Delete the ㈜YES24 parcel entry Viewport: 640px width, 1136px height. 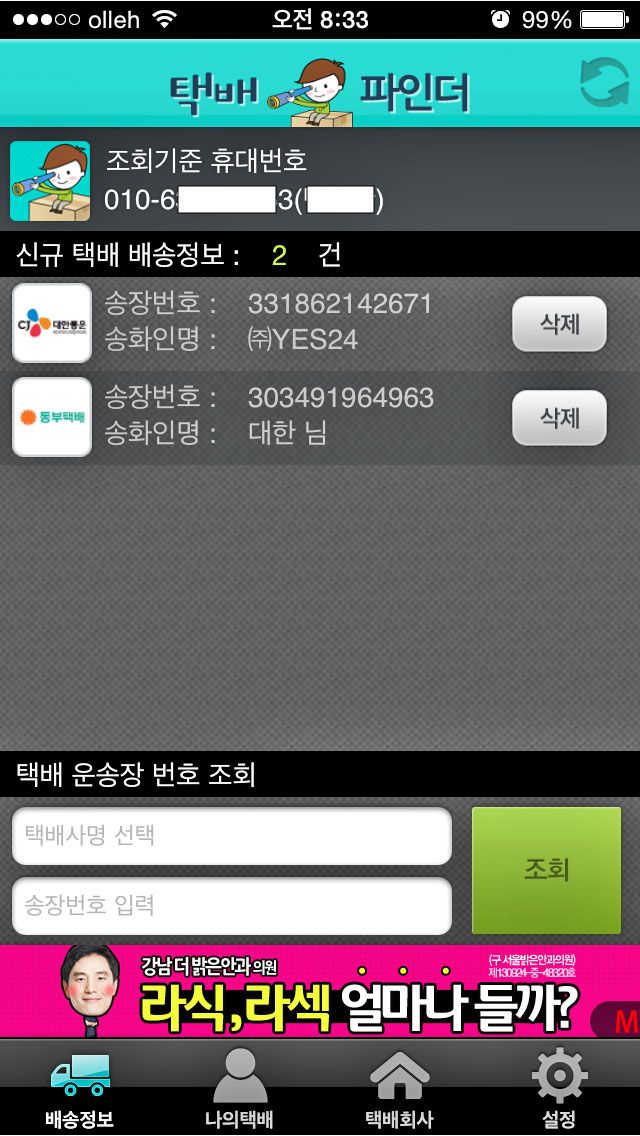560,324
